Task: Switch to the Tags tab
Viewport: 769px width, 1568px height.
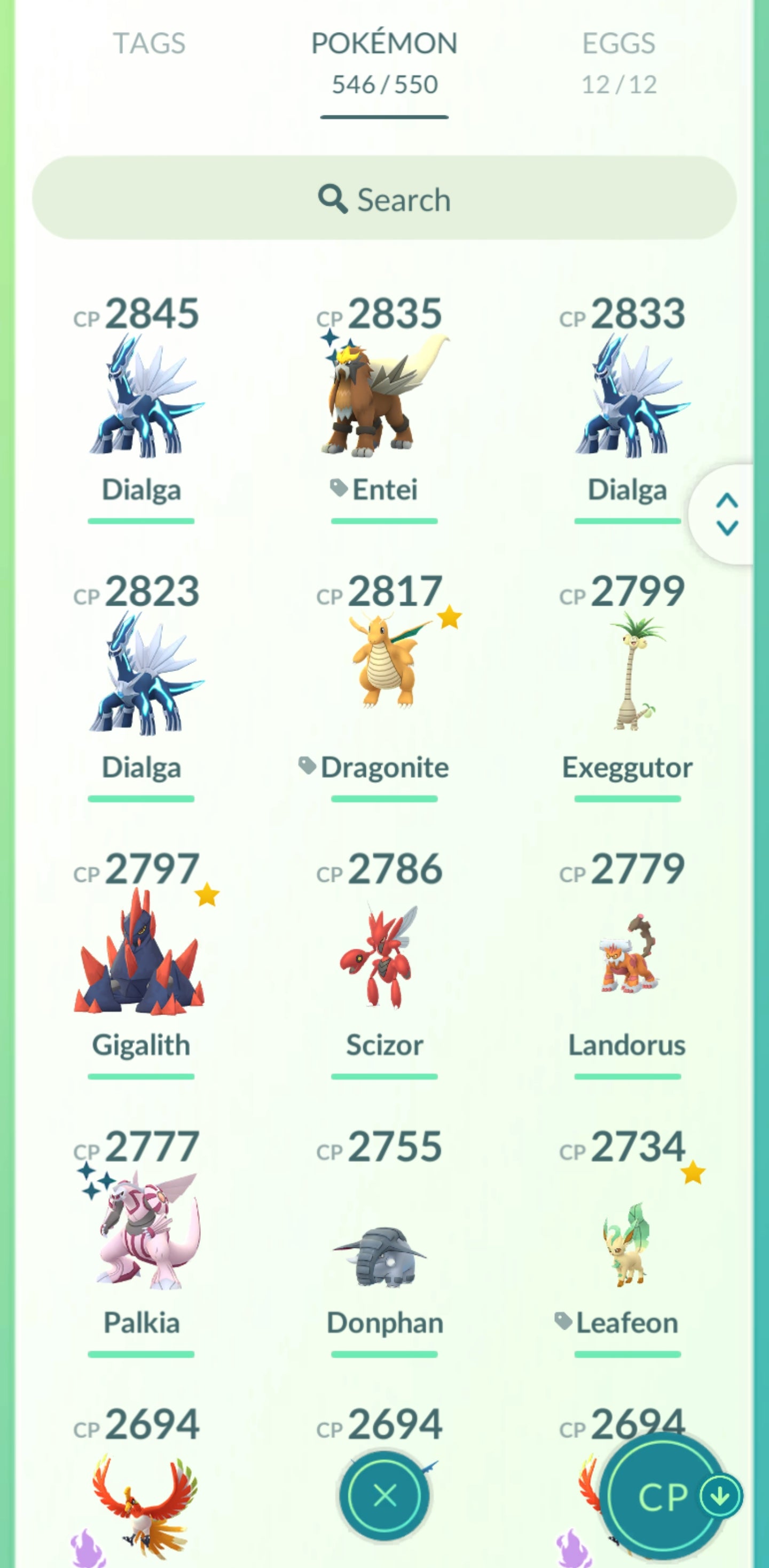Action: pos(149,44)
